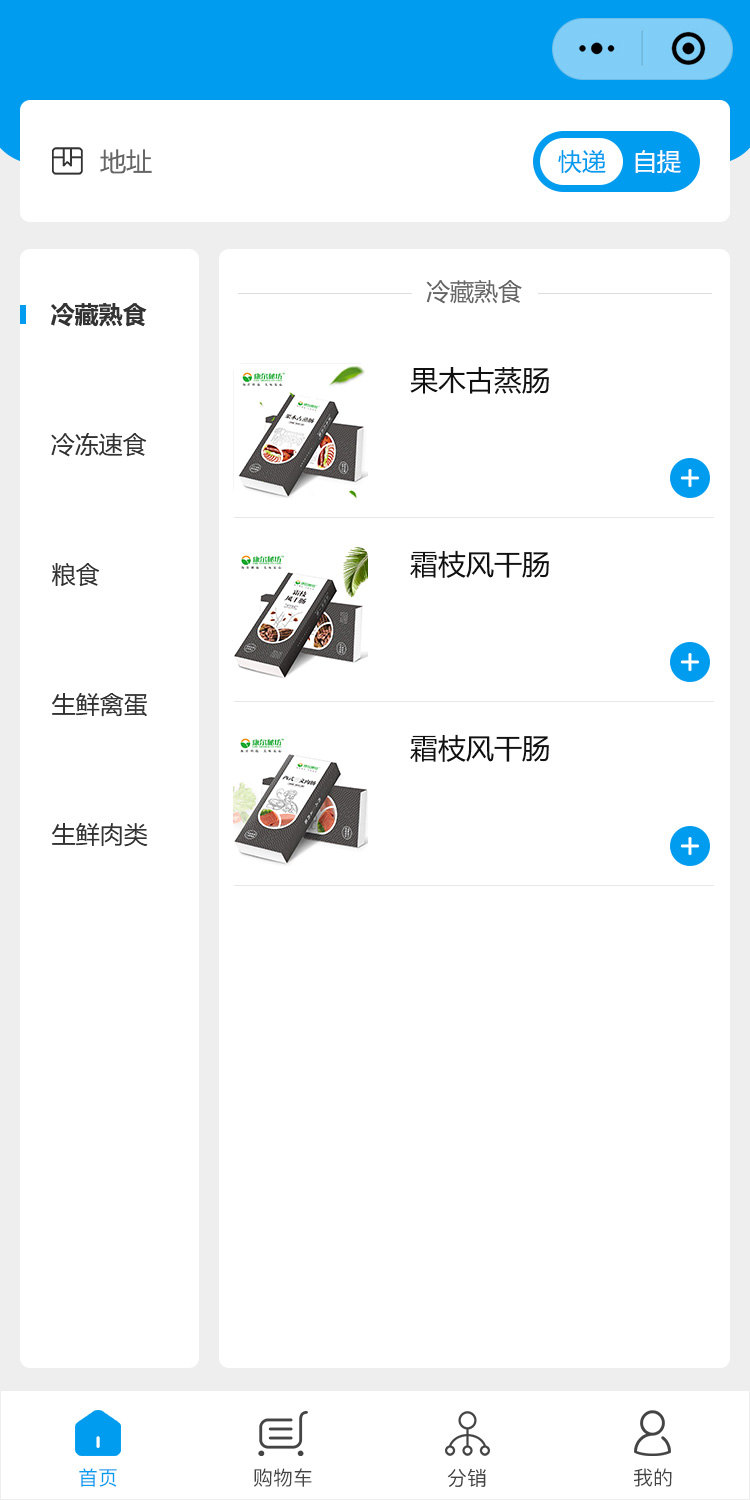This screenshot has height=1500, width=750.
Task: Open the mini program more options menu
Action: coord(597,48)
